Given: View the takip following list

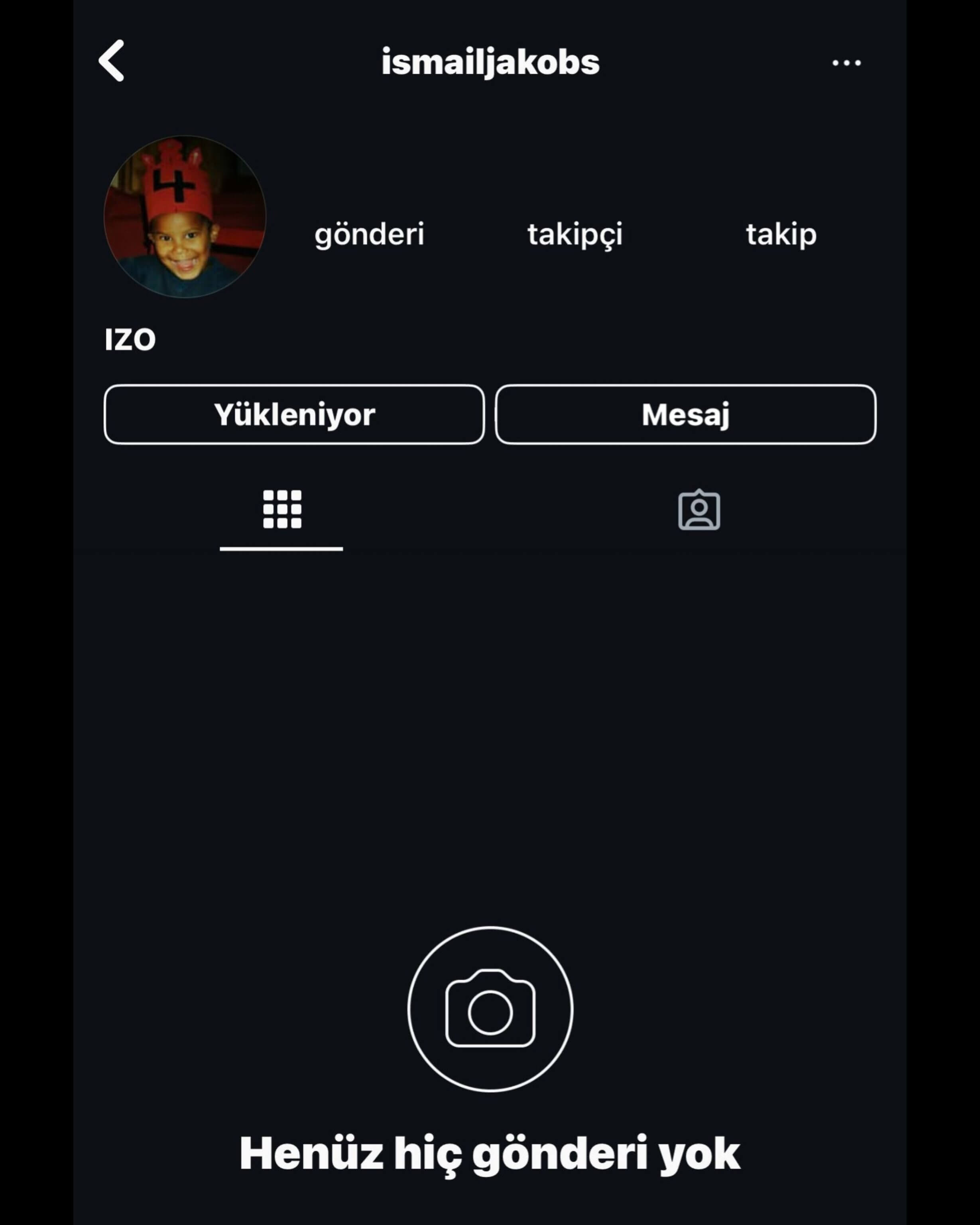Looking at the screenshot, I should point(781,234).
